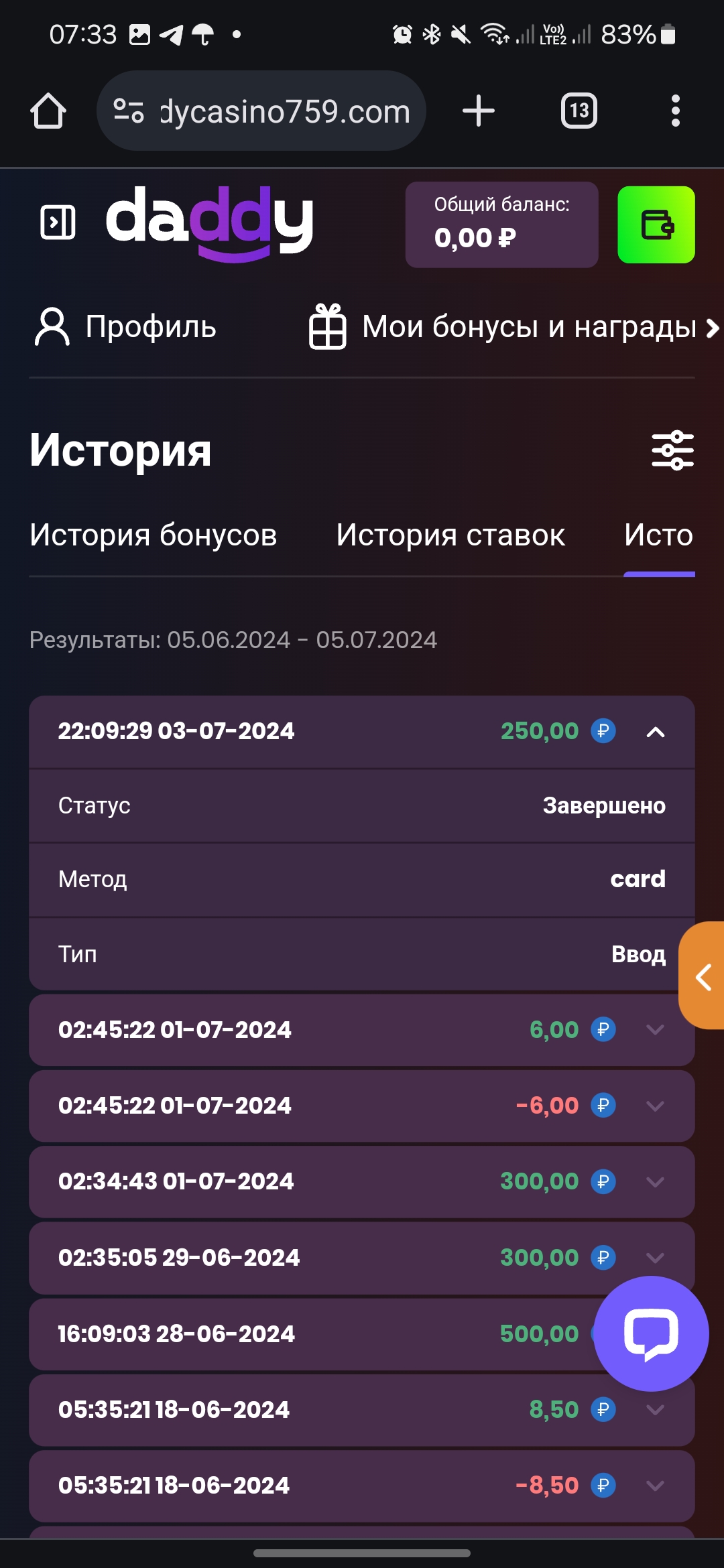Collapse the 22:09:29 03-07-2024 transaction

(655, 732)
